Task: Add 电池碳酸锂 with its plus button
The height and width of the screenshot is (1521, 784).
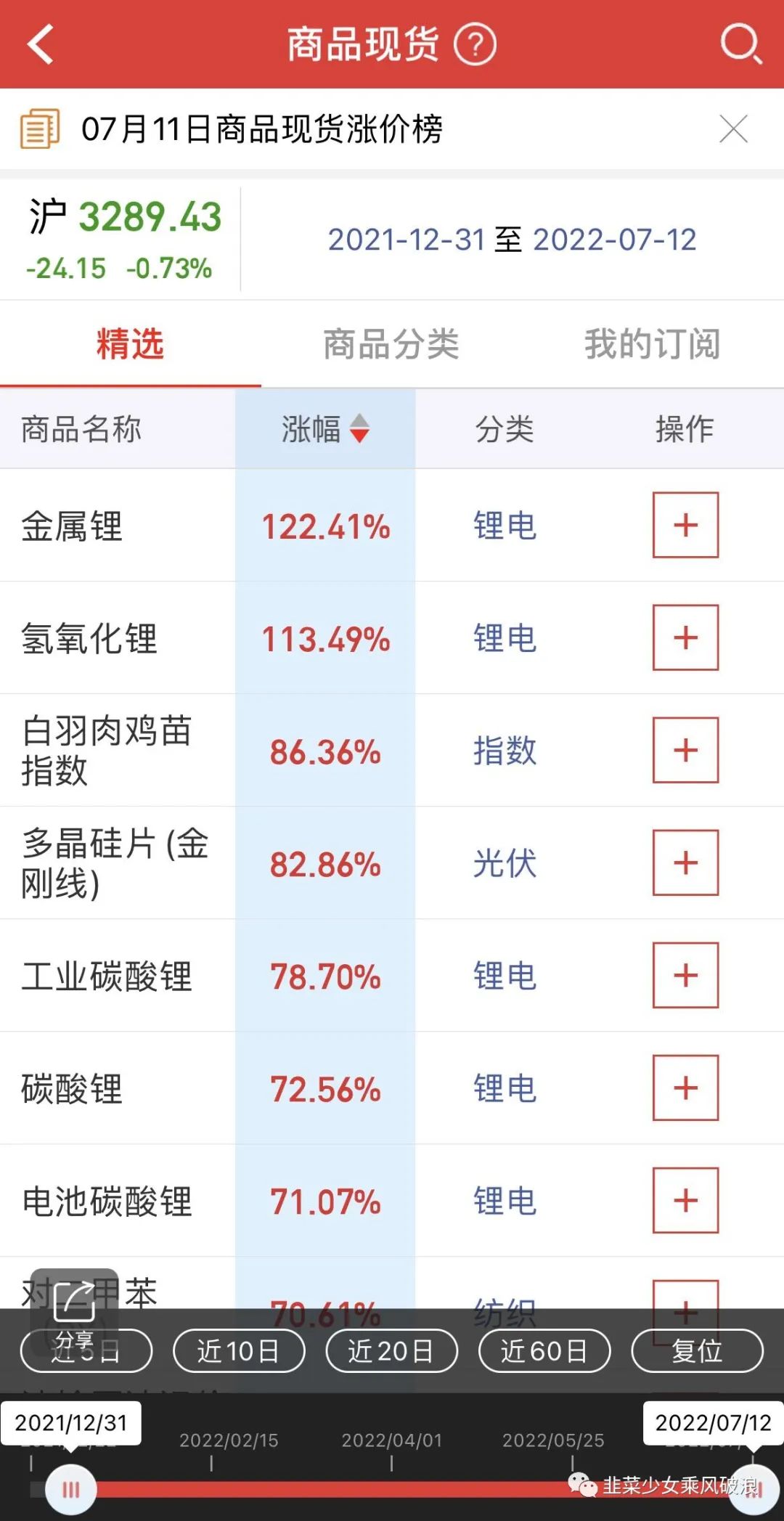Action: 685,1200
